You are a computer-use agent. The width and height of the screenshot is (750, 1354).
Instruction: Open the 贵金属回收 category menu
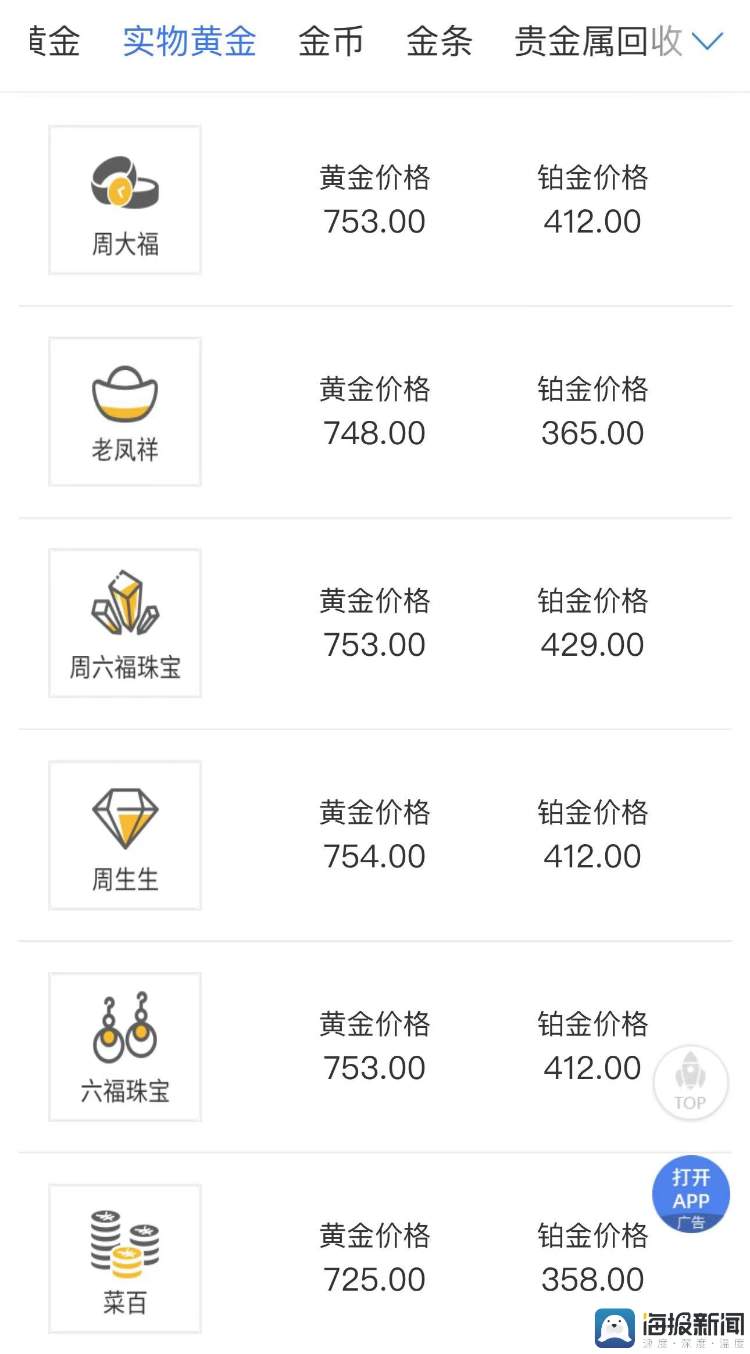pyautogui.click(x=595, y=42)
